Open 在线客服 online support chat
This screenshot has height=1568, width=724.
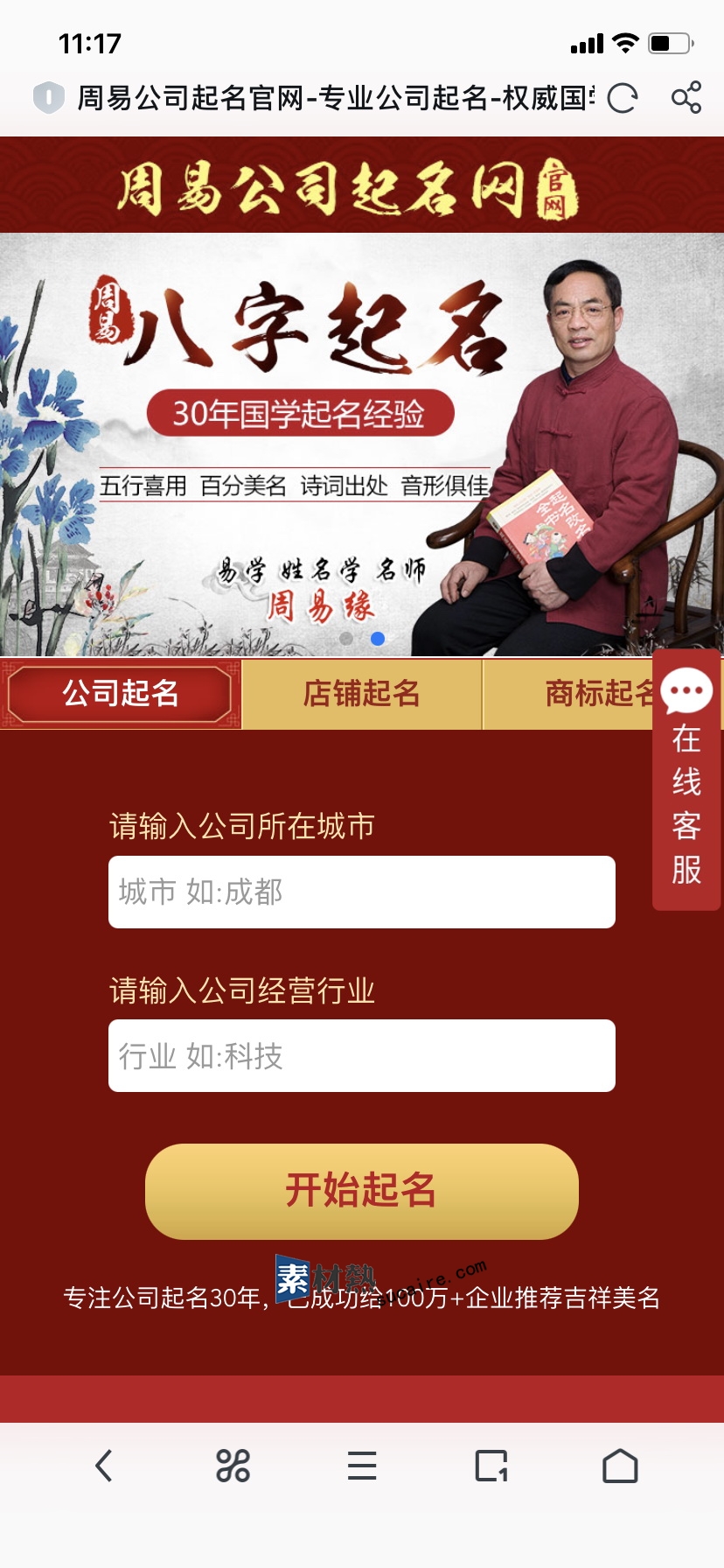pos(686,779)
